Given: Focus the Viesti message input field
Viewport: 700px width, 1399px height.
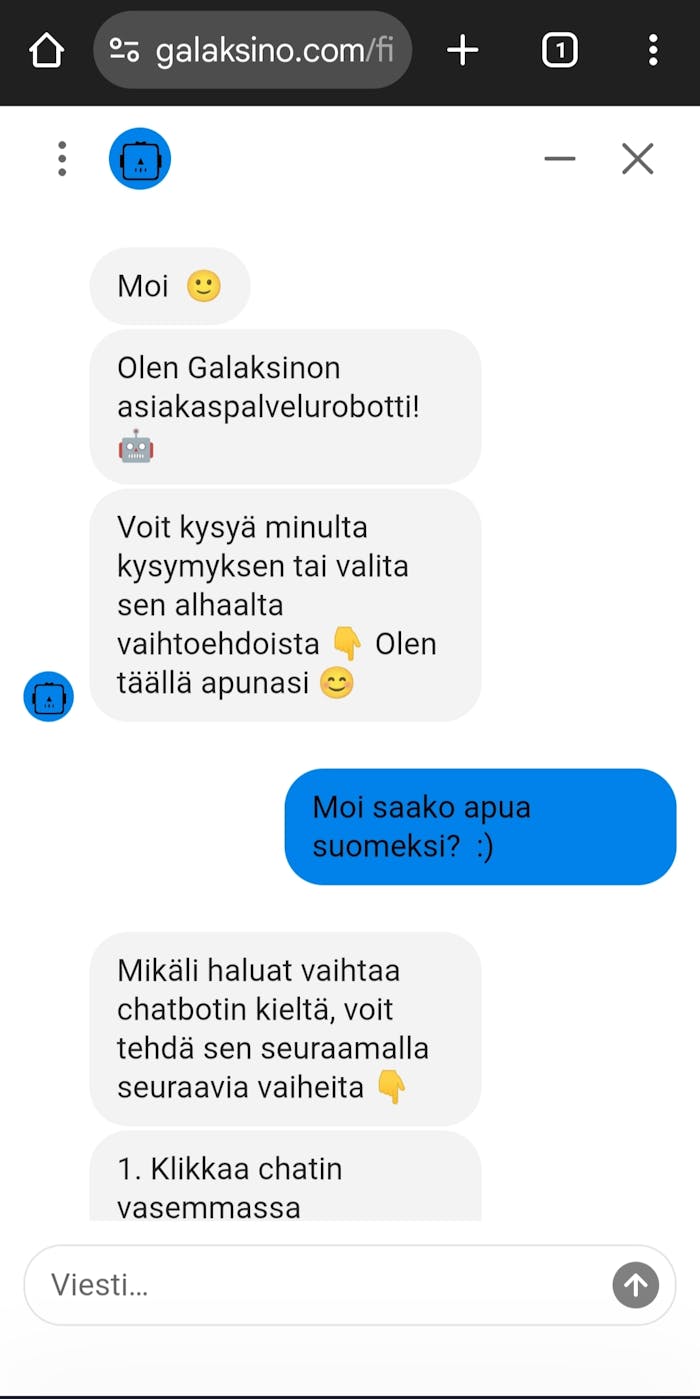Looking at the screenshot, I should tap(320, 1285).
